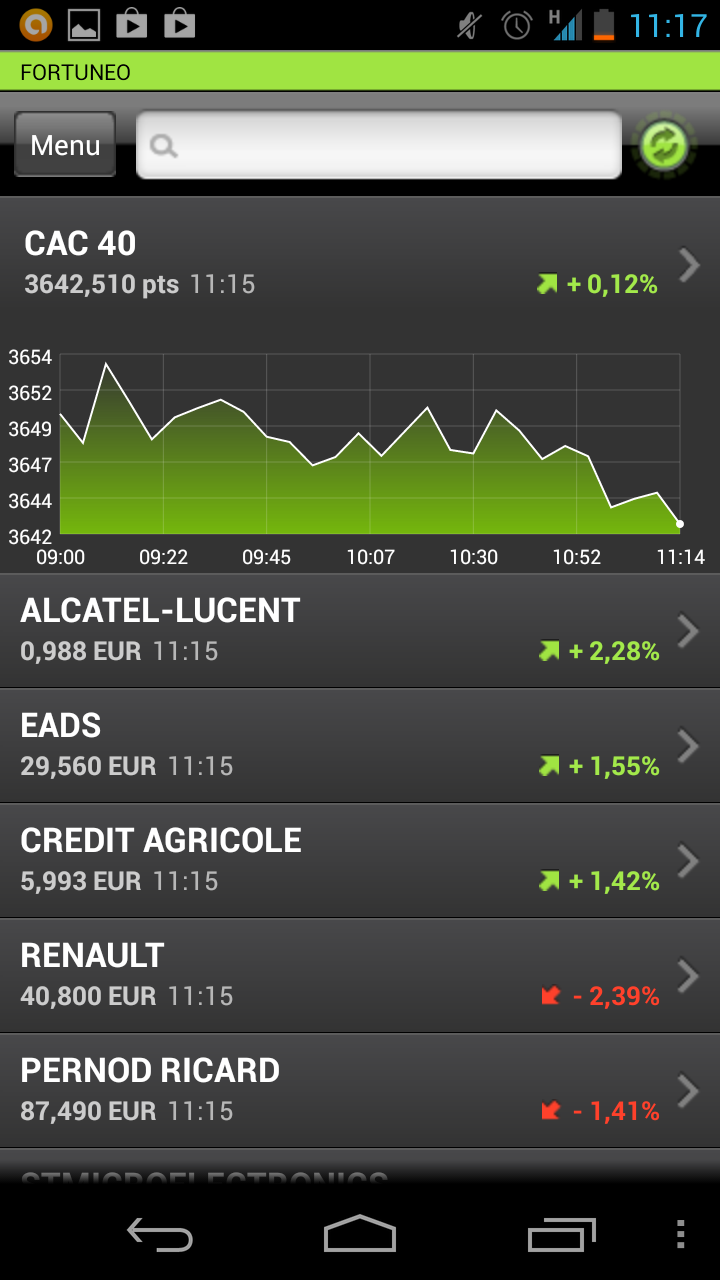Go back using the system back button
The height and width of the screenshot is (1280, 720).
tap(160, 1235)
